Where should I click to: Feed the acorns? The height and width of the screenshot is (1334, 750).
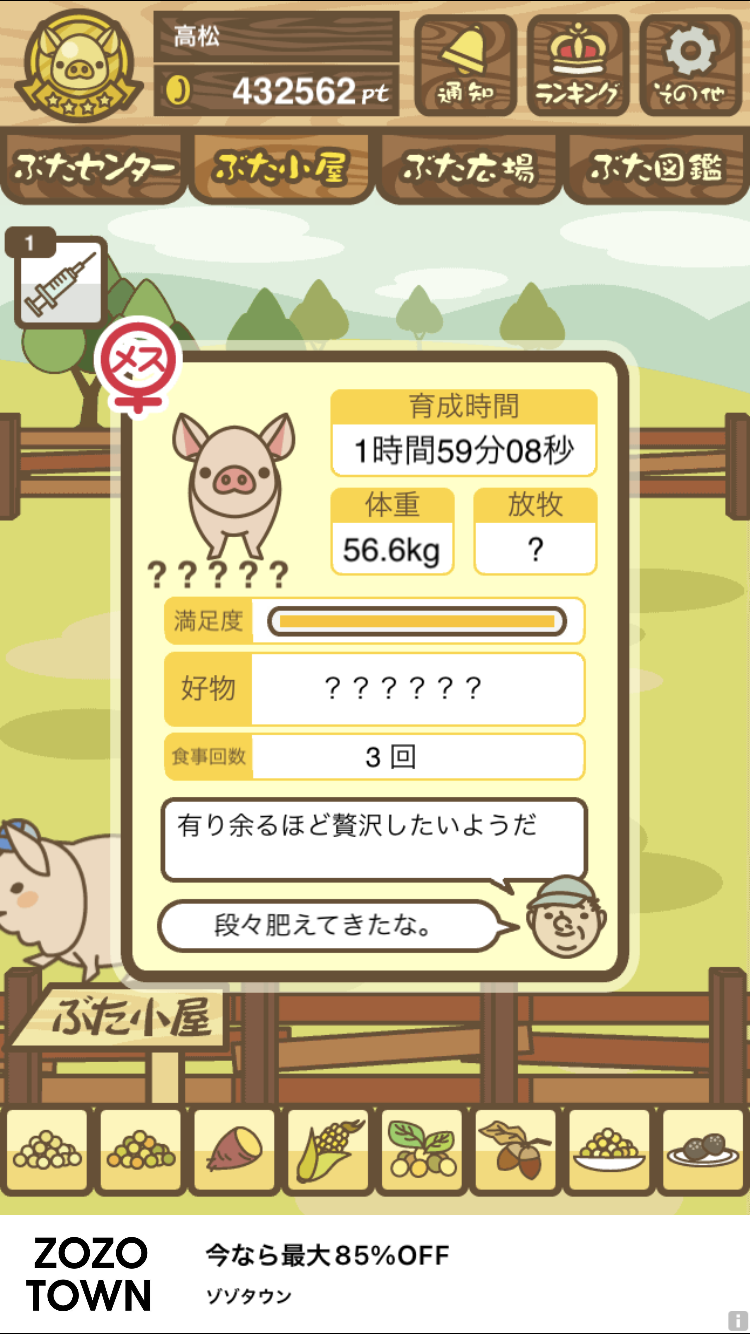515,1152
